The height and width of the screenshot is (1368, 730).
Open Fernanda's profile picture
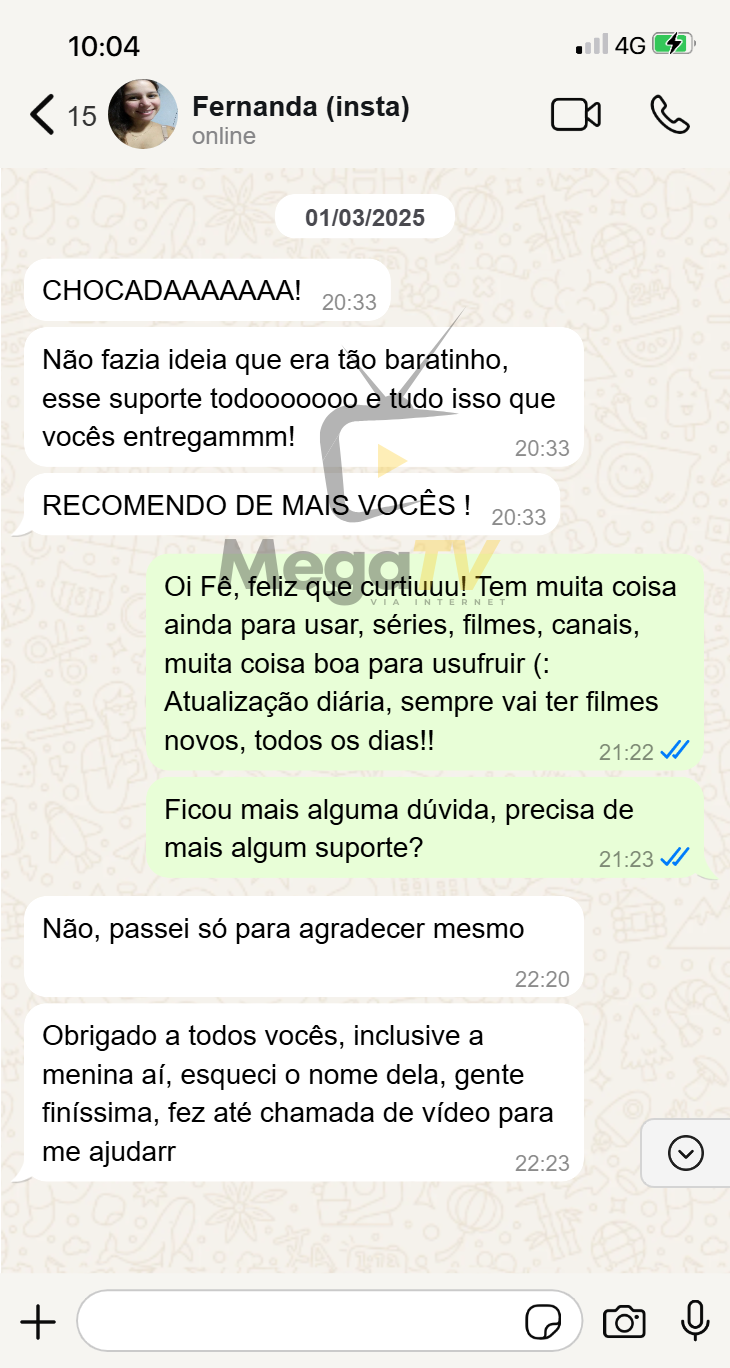click(143, 115)
